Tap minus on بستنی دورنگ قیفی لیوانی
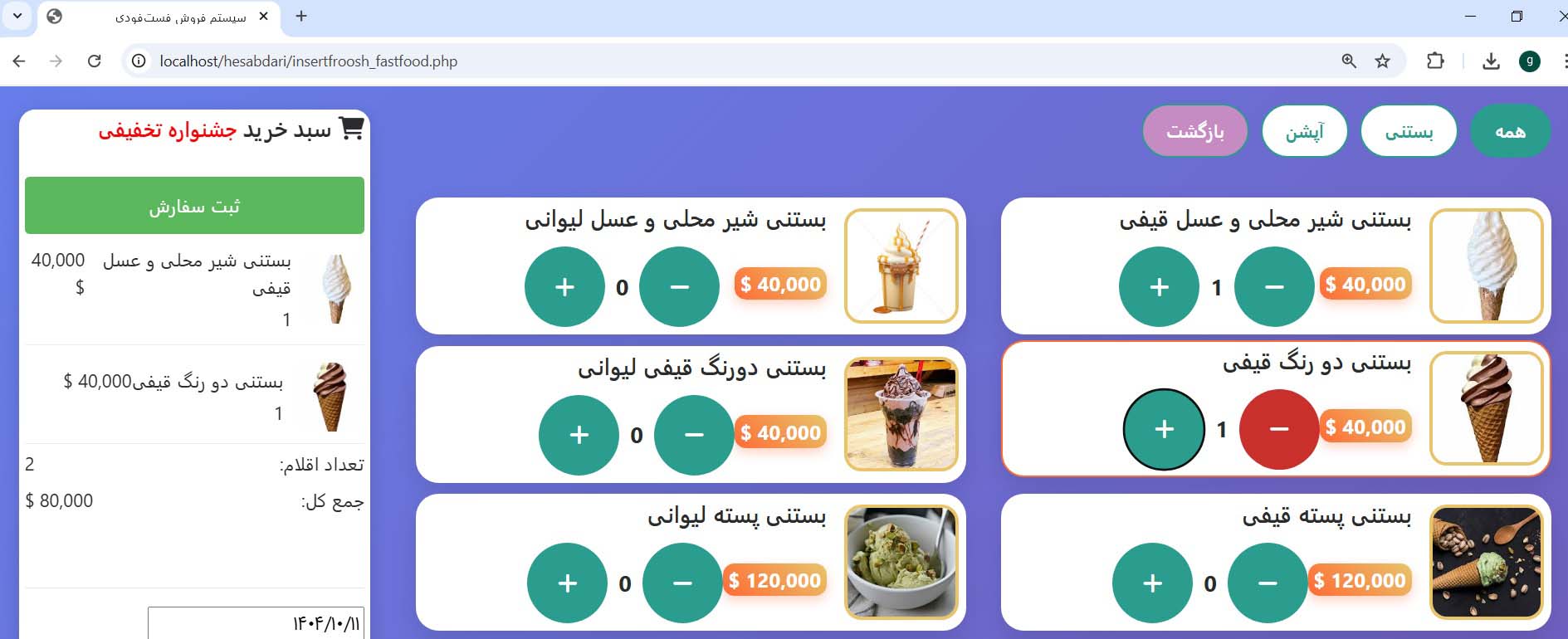Viewport: 1568px width, 639px height. (694, 435)
